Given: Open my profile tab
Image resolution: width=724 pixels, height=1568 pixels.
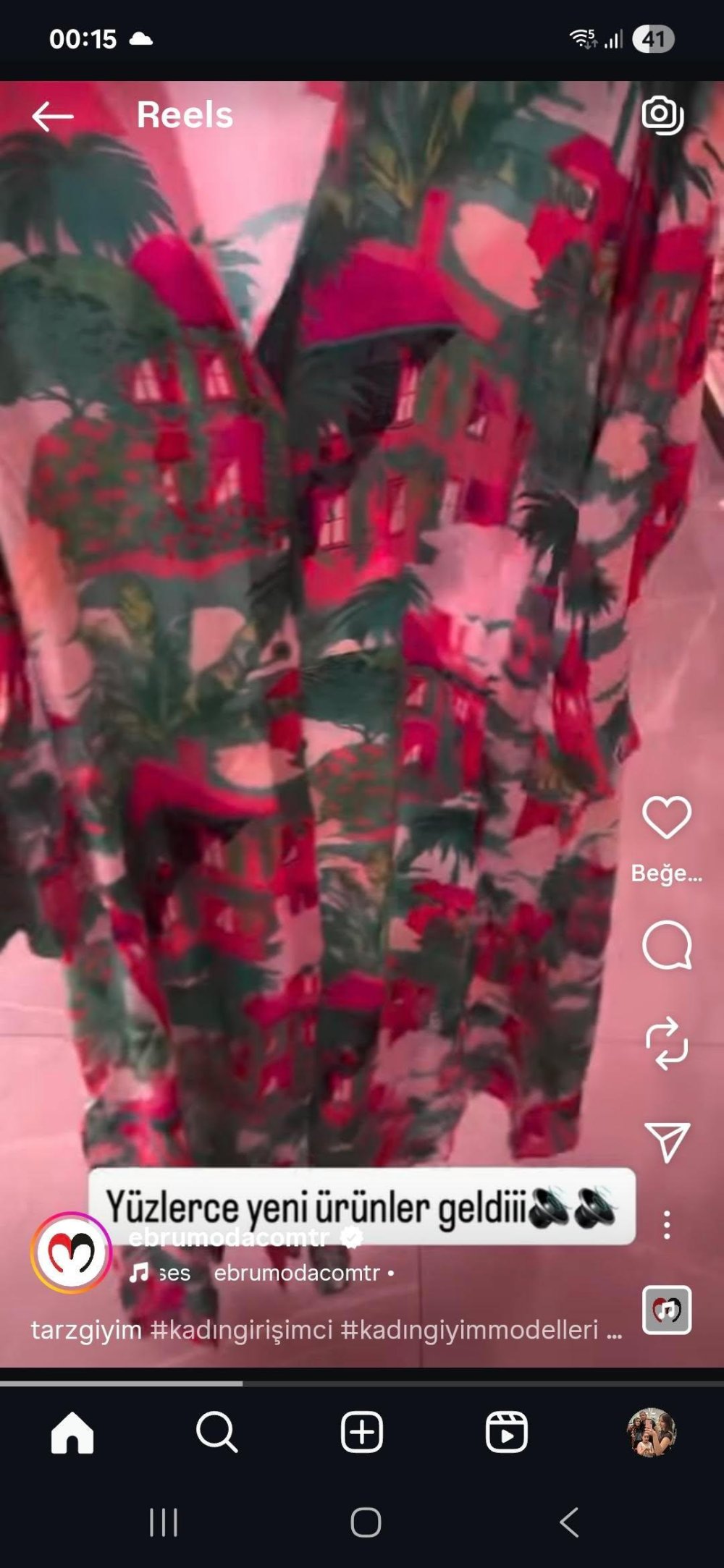Looking at the screenshot, I should (x=651, y=1432).
